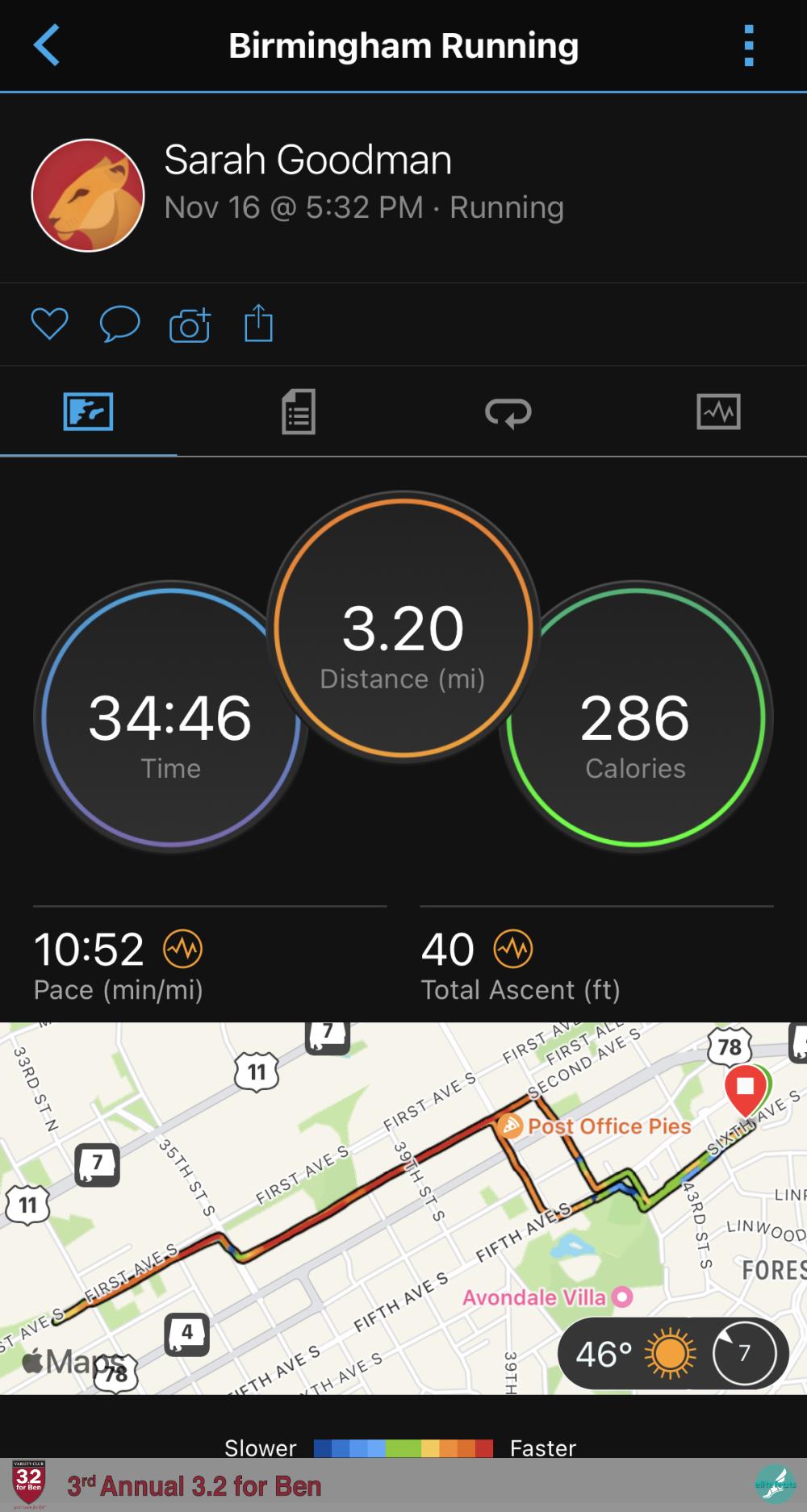Screen dimensions: 807x1512
Task: Like this running activity
Action: click(49, 324)
